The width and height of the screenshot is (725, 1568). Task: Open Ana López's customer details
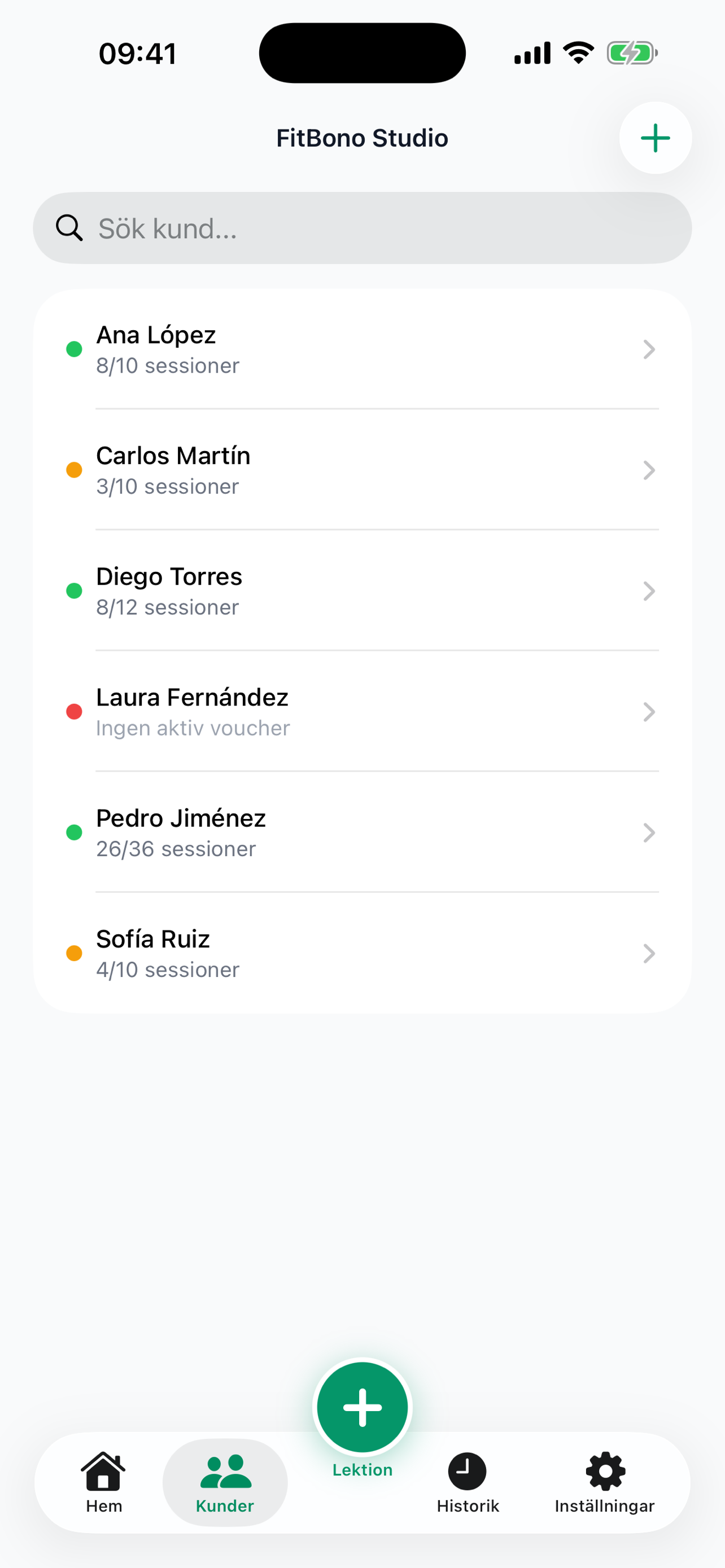pos(362,349)
